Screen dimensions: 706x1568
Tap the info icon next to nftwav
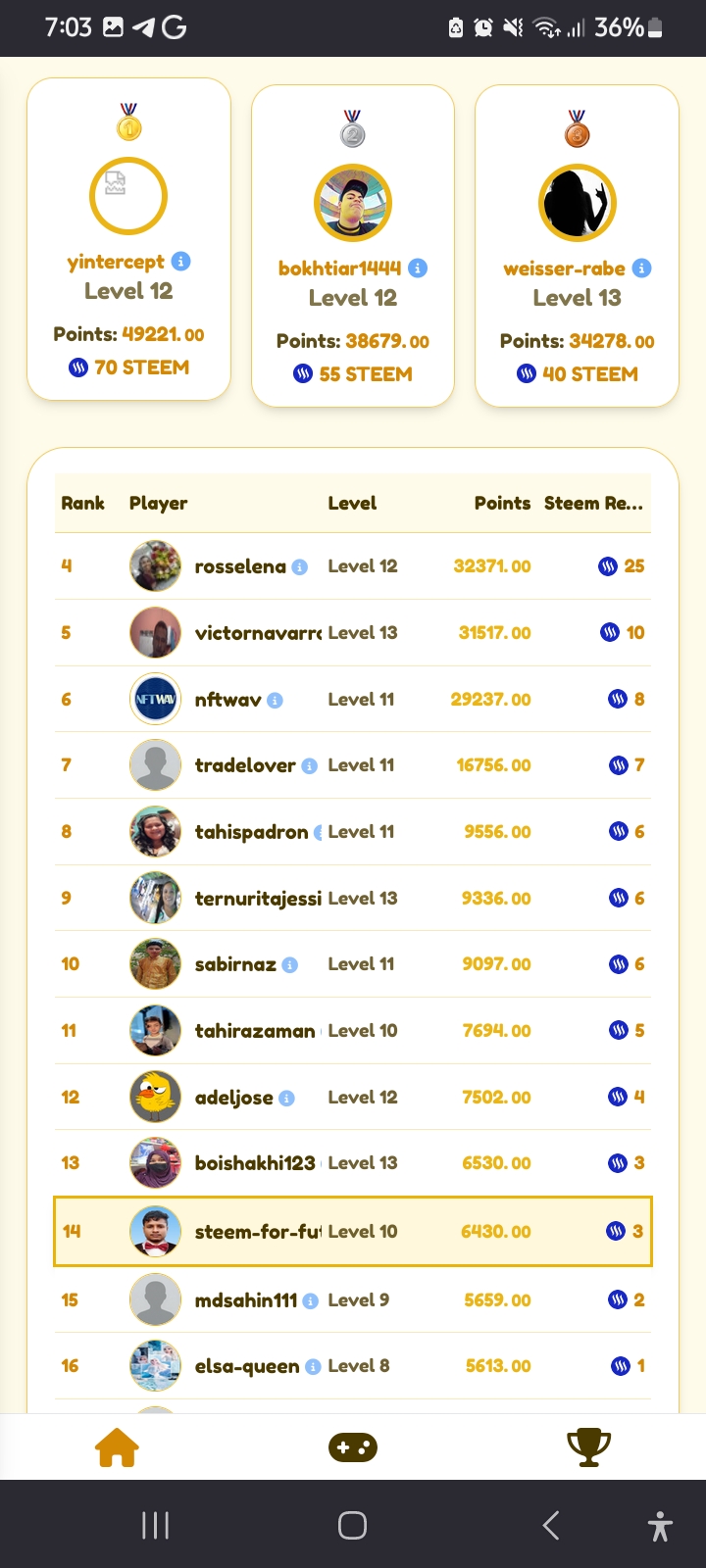pyautogui.click(x=275, y=701)
